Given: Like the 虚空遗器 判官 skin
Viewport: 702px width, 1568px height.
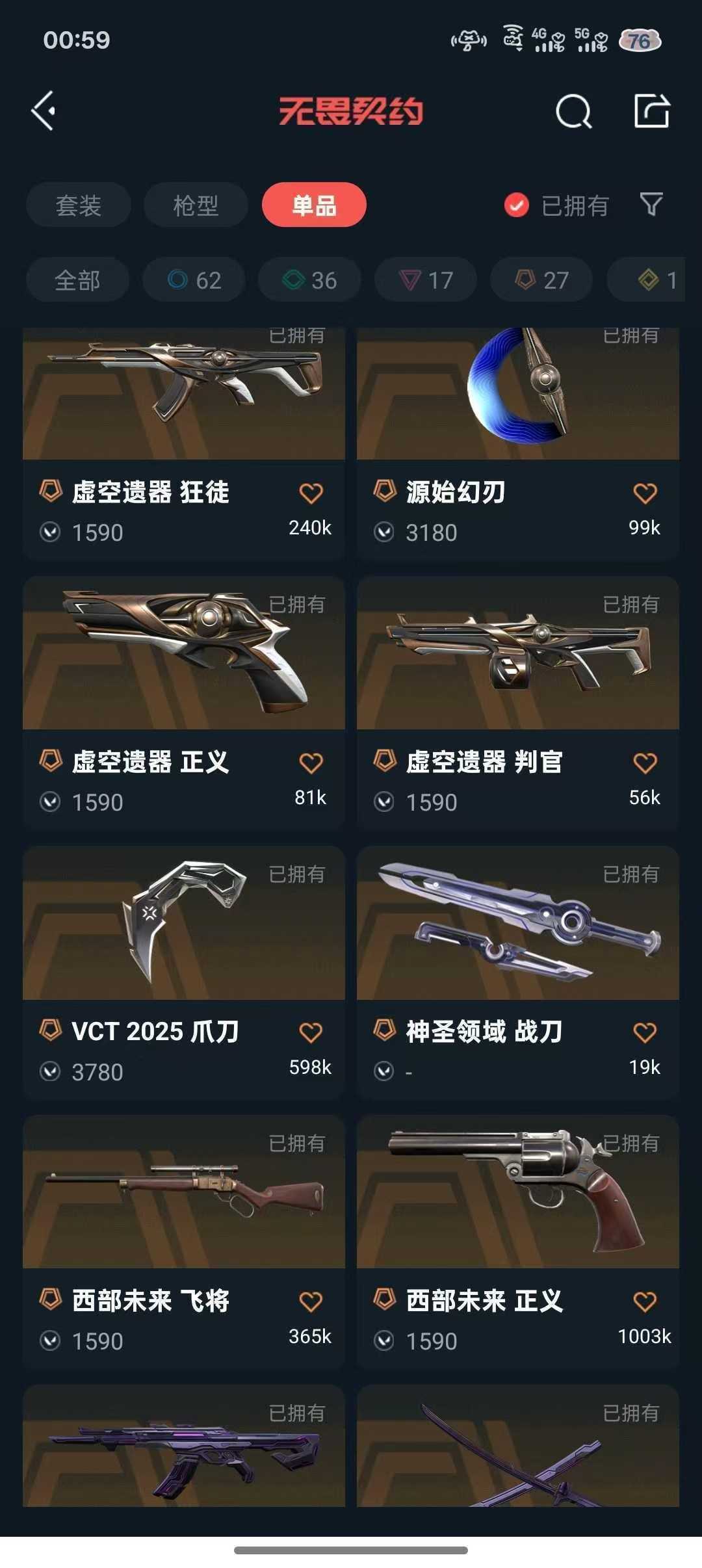Looking at the screenshot, I should pyautogui.click(x=645, y=763).
